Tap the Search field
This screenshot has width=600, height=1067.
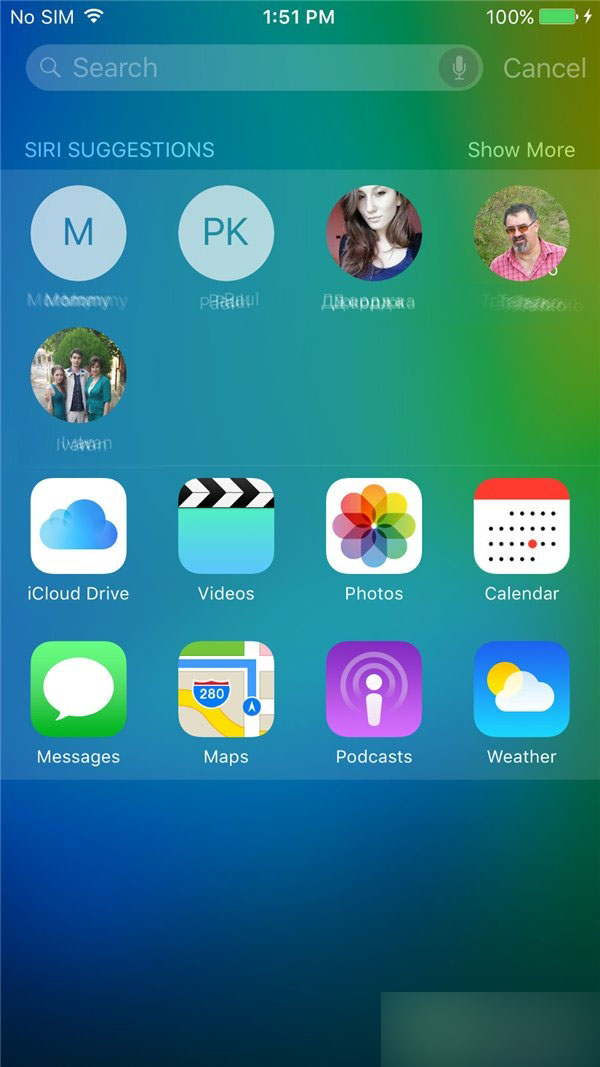[230, 68]
